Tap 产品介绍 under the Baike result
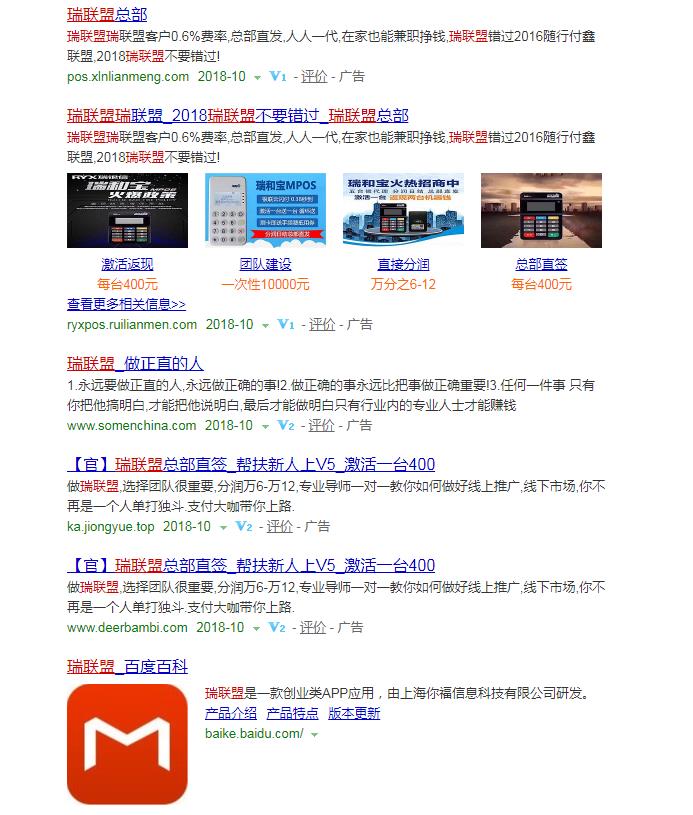 click(230, 713)
